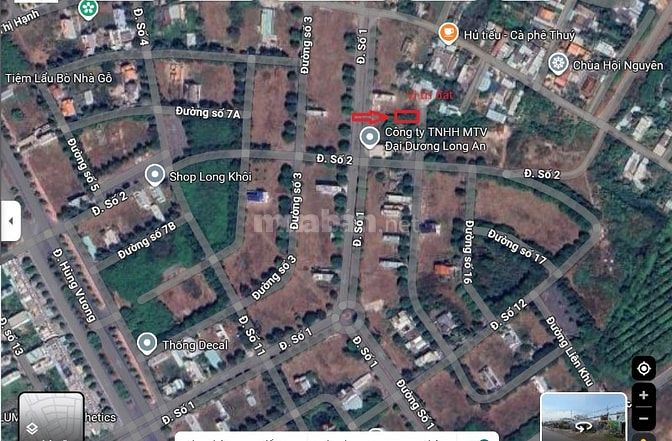Expand the side panel arrow
The width and height of the screenshot is (672, 441).
coord(11,220)
